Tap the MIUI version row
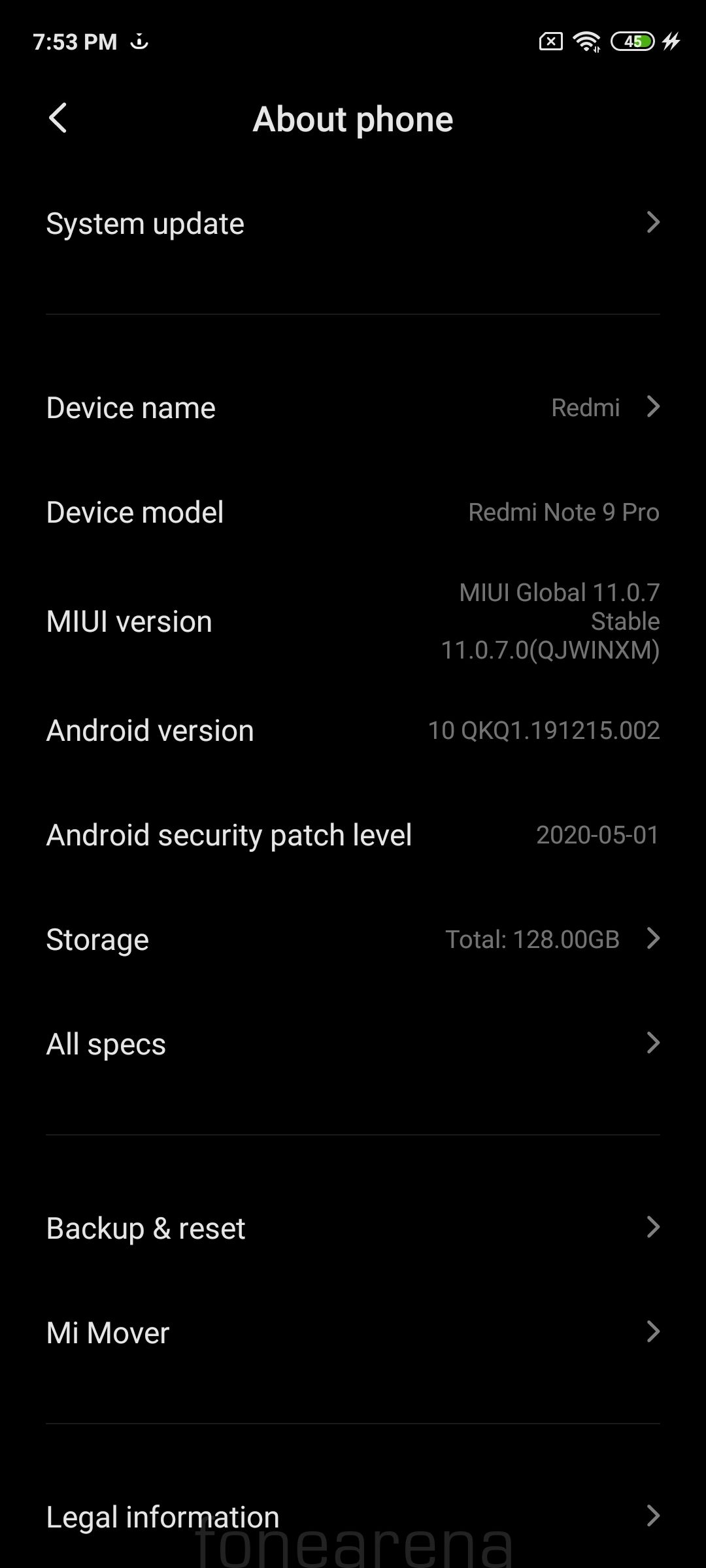Image resolution: width=706 pixels, height=1568 pixels. coord(353,621)
